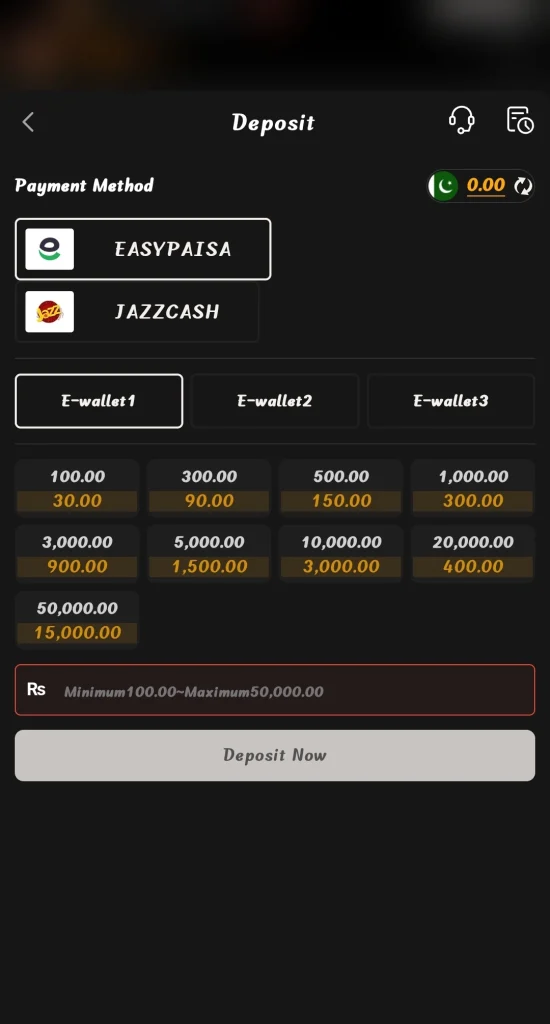Viewport: 550px width, 1024px height.
Task: Open deposit history records icon
Action: pyautogui.click(x=520, y=120)
